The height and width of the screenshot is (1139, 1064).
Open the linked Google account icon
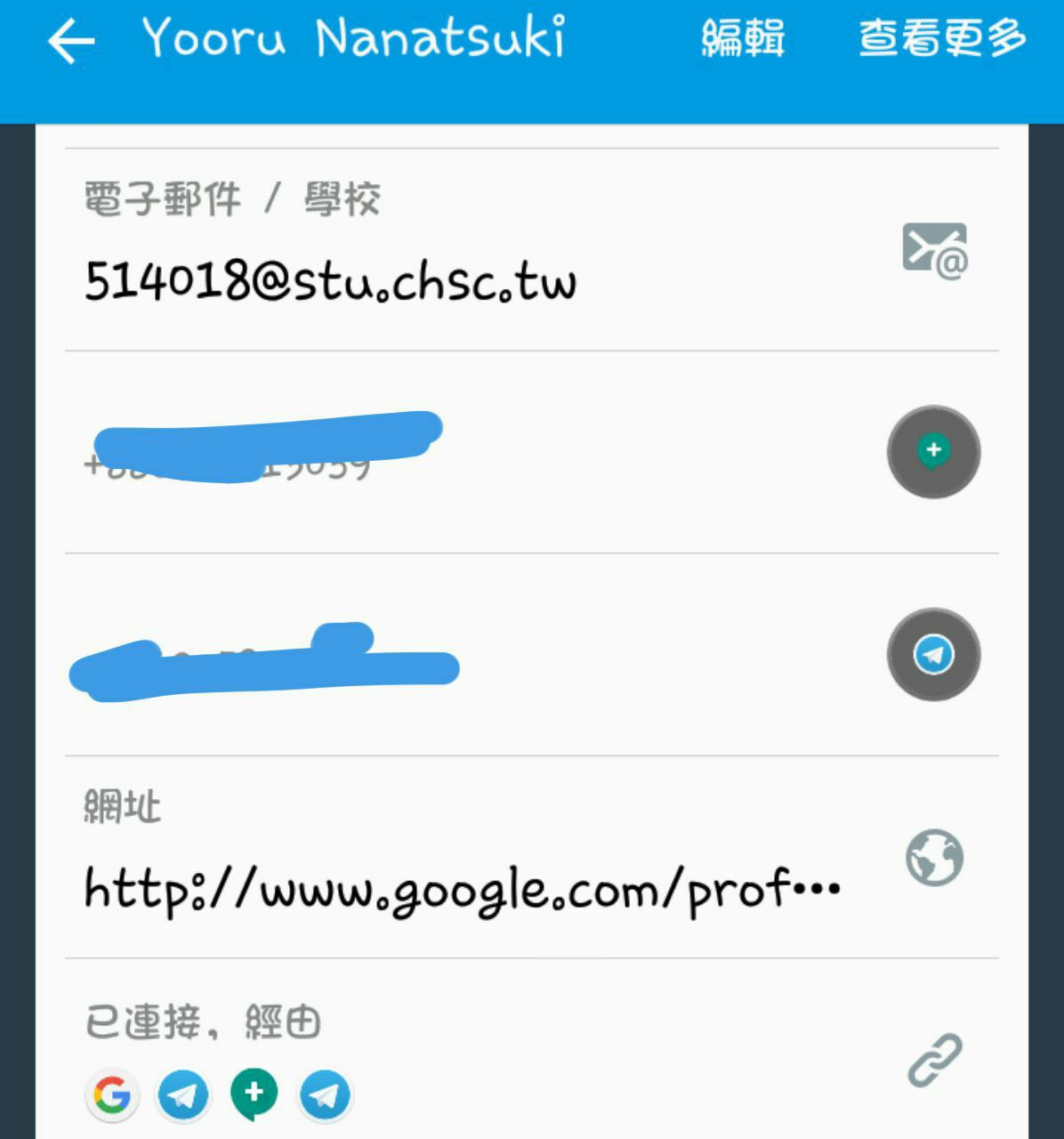[x=112, y=1095]
